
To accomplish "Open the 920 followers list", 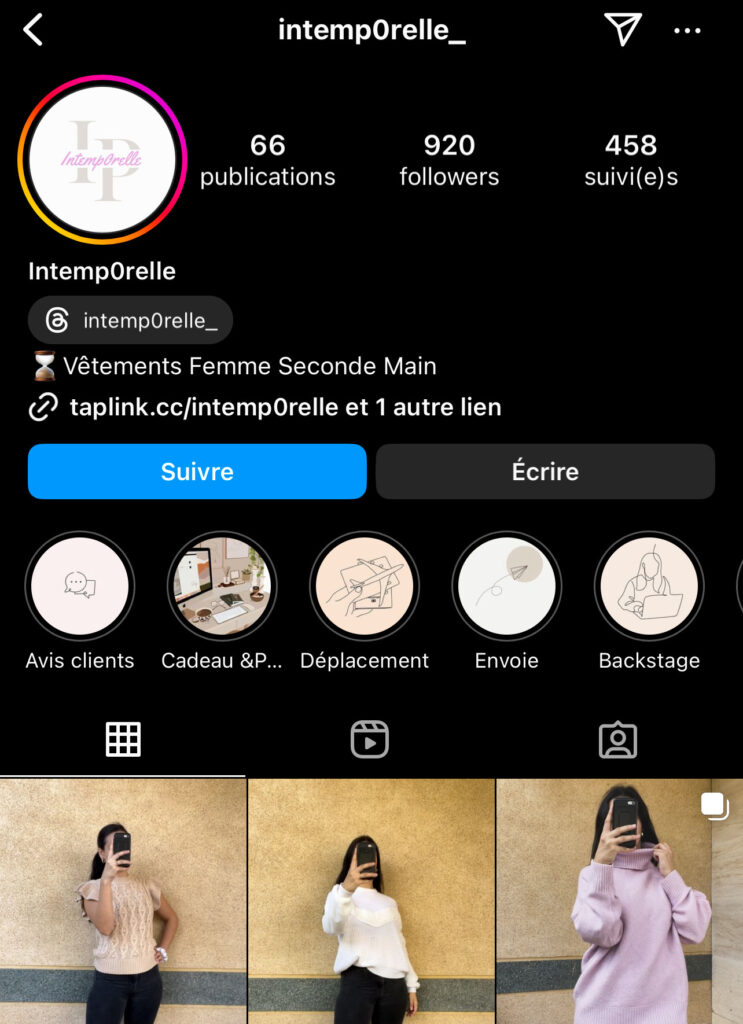I will (x=449, y=160).
